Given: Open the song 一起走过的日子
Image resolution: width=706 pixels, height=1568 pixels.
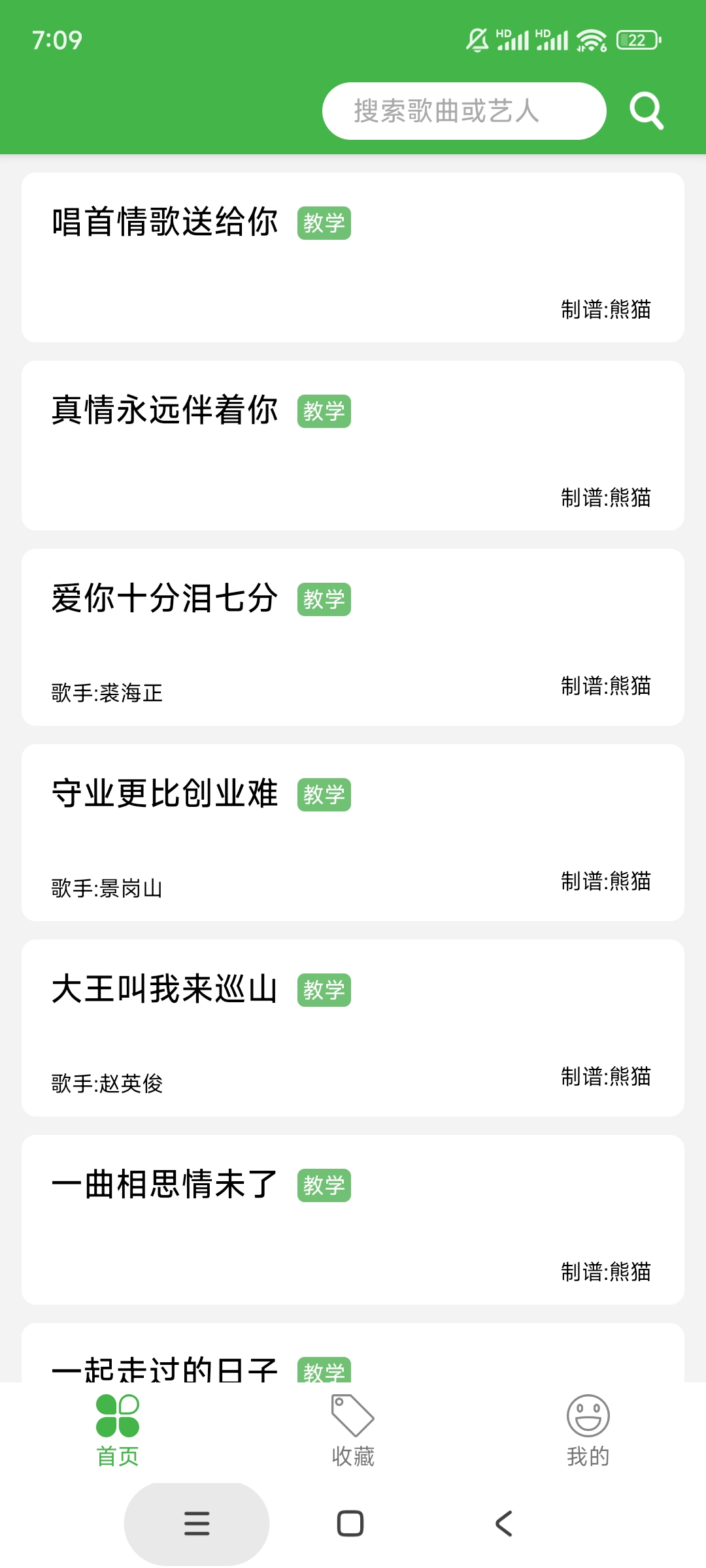Looking at the screenshot, I should 353,1352.
